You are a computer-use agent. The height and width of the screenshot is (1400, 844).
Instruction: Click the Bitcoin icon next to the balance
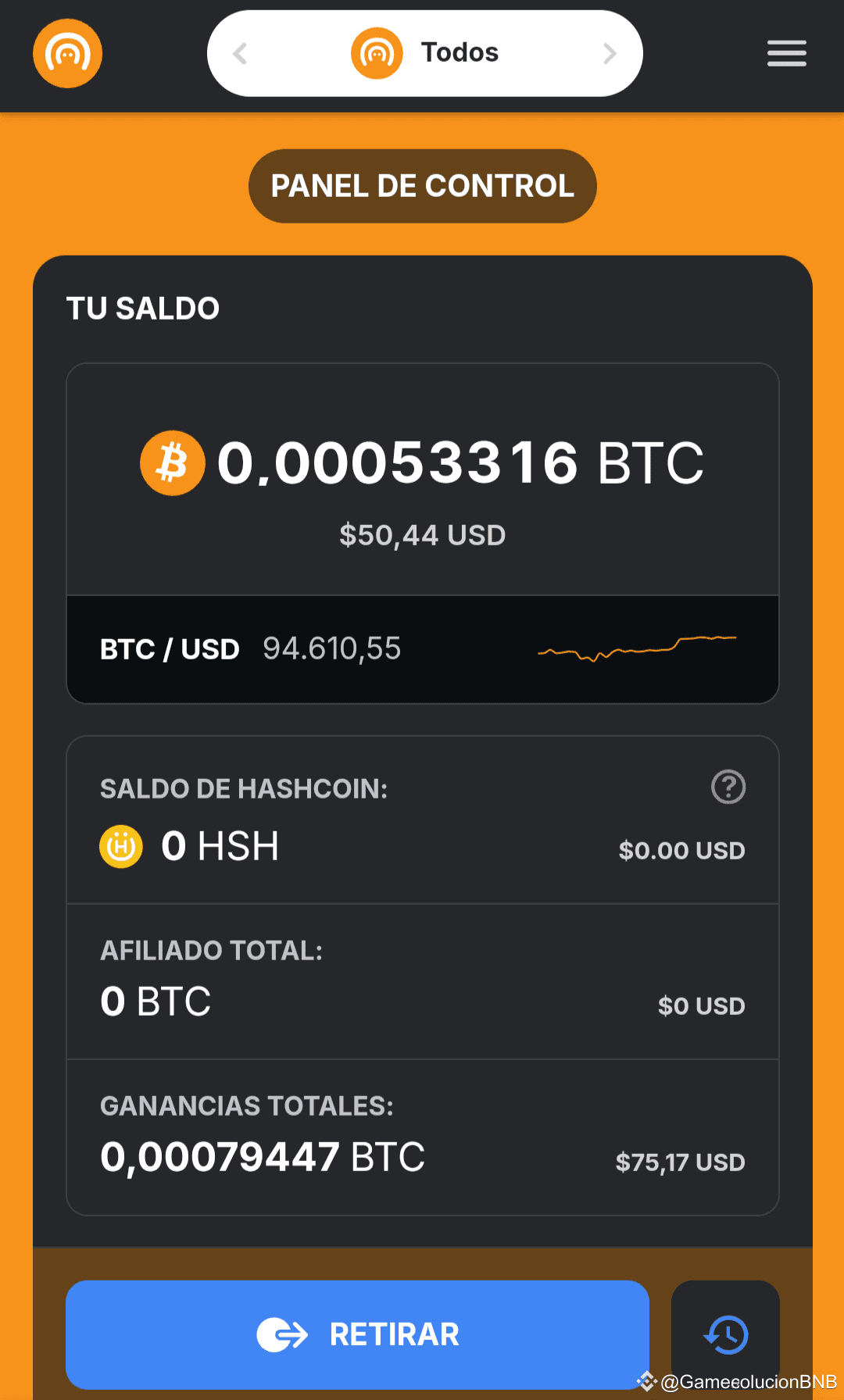(171, 462)
